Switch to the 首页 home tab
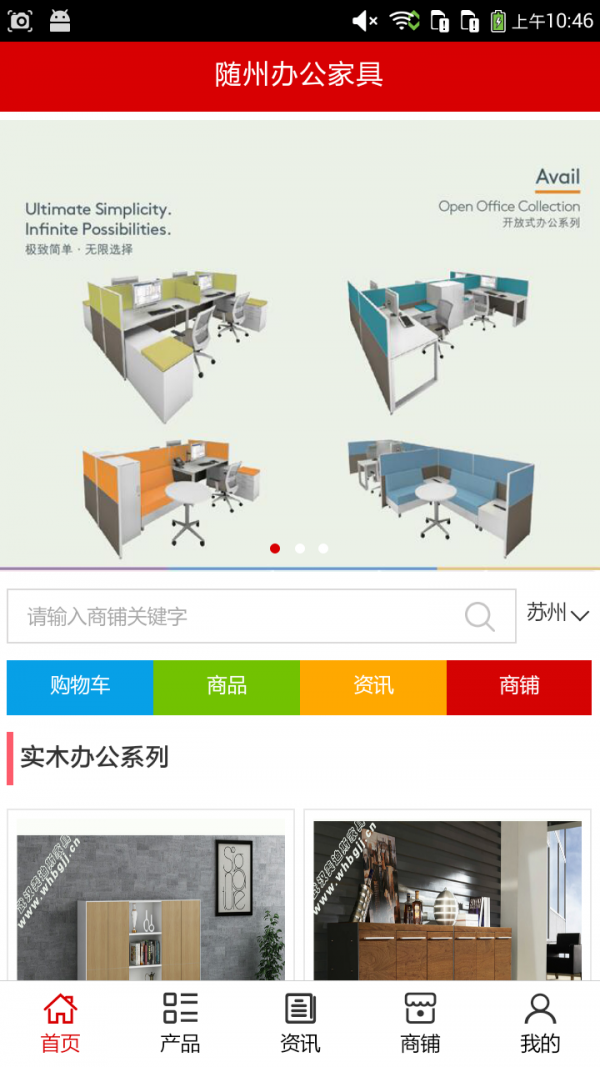This screenshot has height=1067, width=600. [60, 1024]
